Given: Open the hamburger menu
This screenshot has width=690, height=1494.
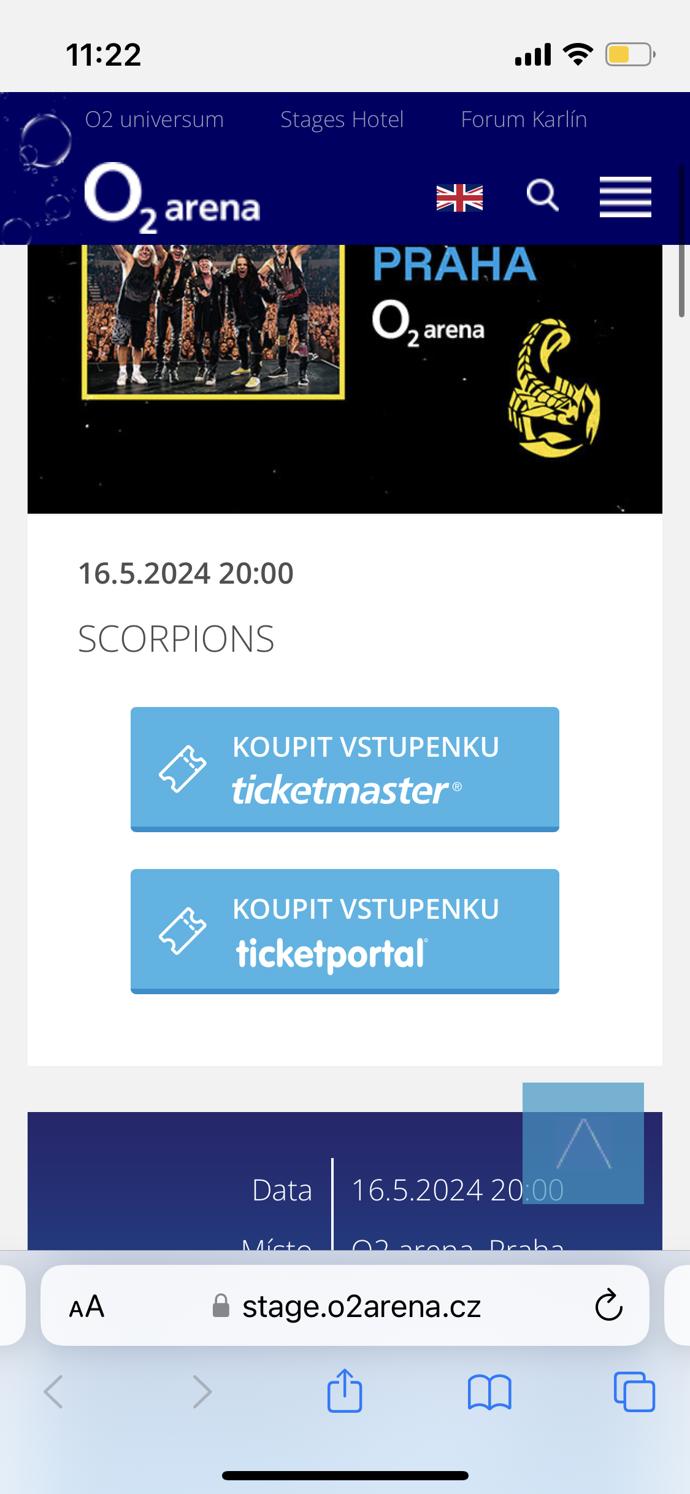Looking at the screenshot, I should [x=625, y=197].
